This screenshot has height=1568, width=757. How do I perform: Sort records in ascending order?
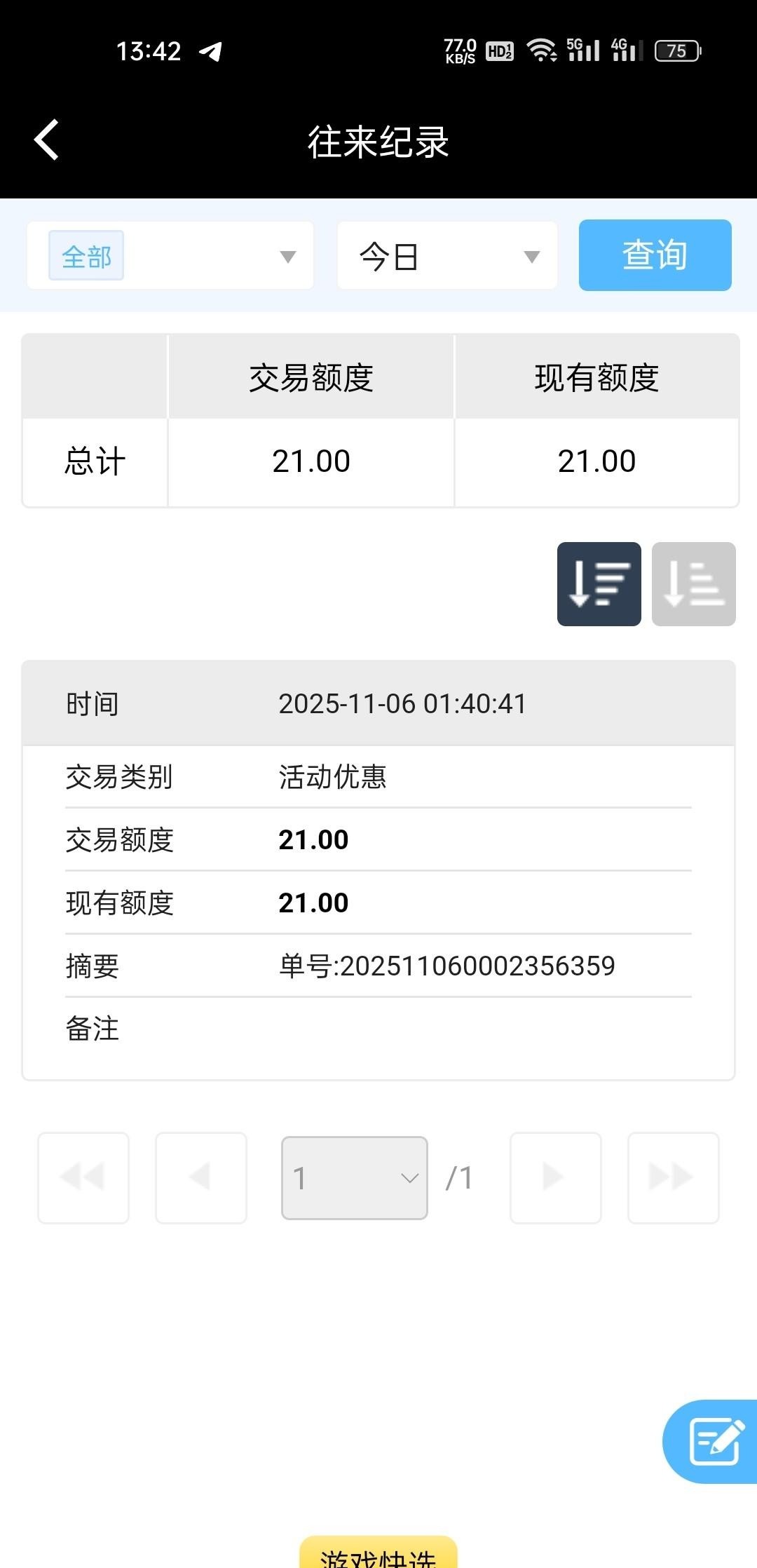point(693,584)
